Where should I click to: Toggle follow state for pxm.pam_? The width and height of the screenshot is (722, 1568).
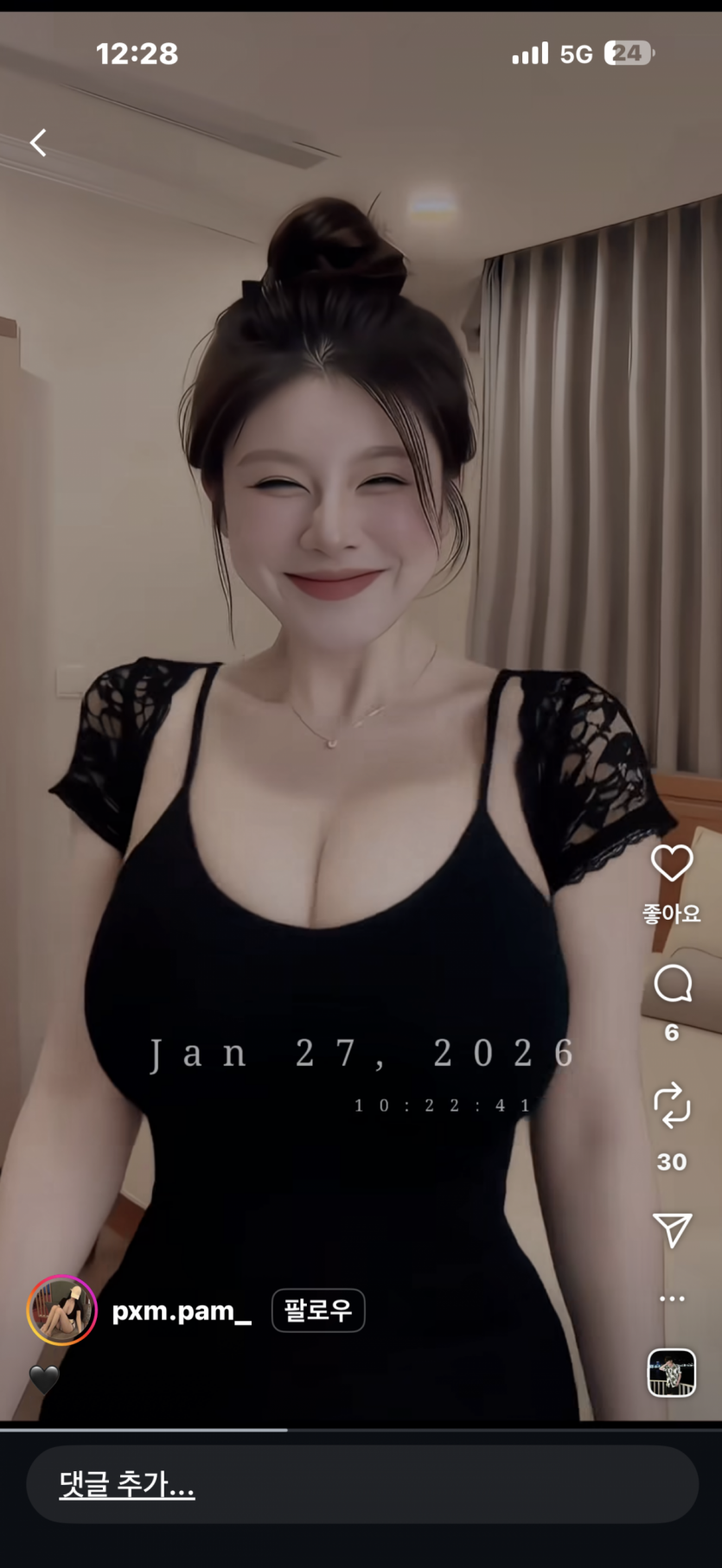pyautogui.click(x=317, y=1310)
